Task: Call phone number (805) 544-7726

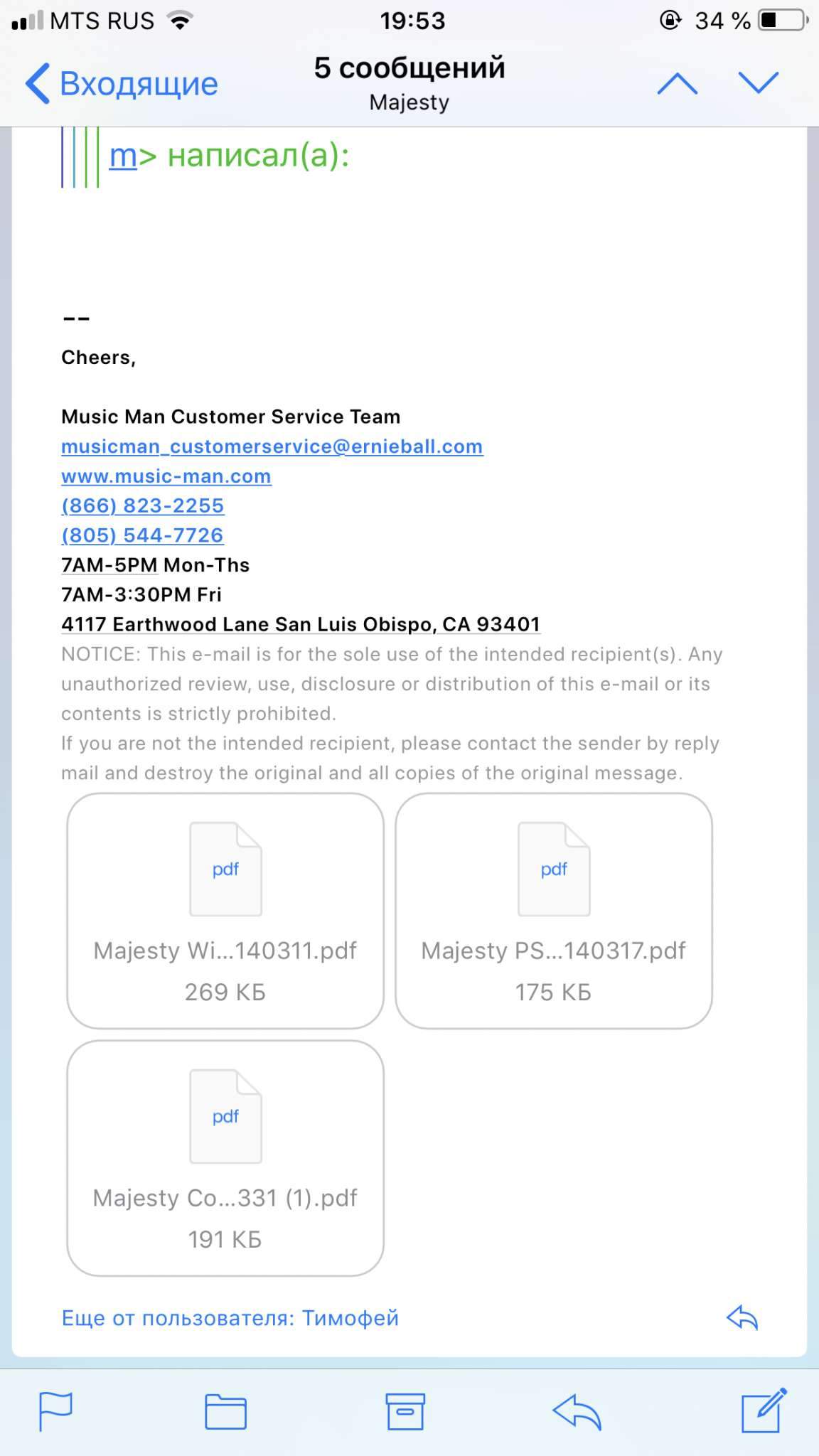Action: click(x=143, y=535)
